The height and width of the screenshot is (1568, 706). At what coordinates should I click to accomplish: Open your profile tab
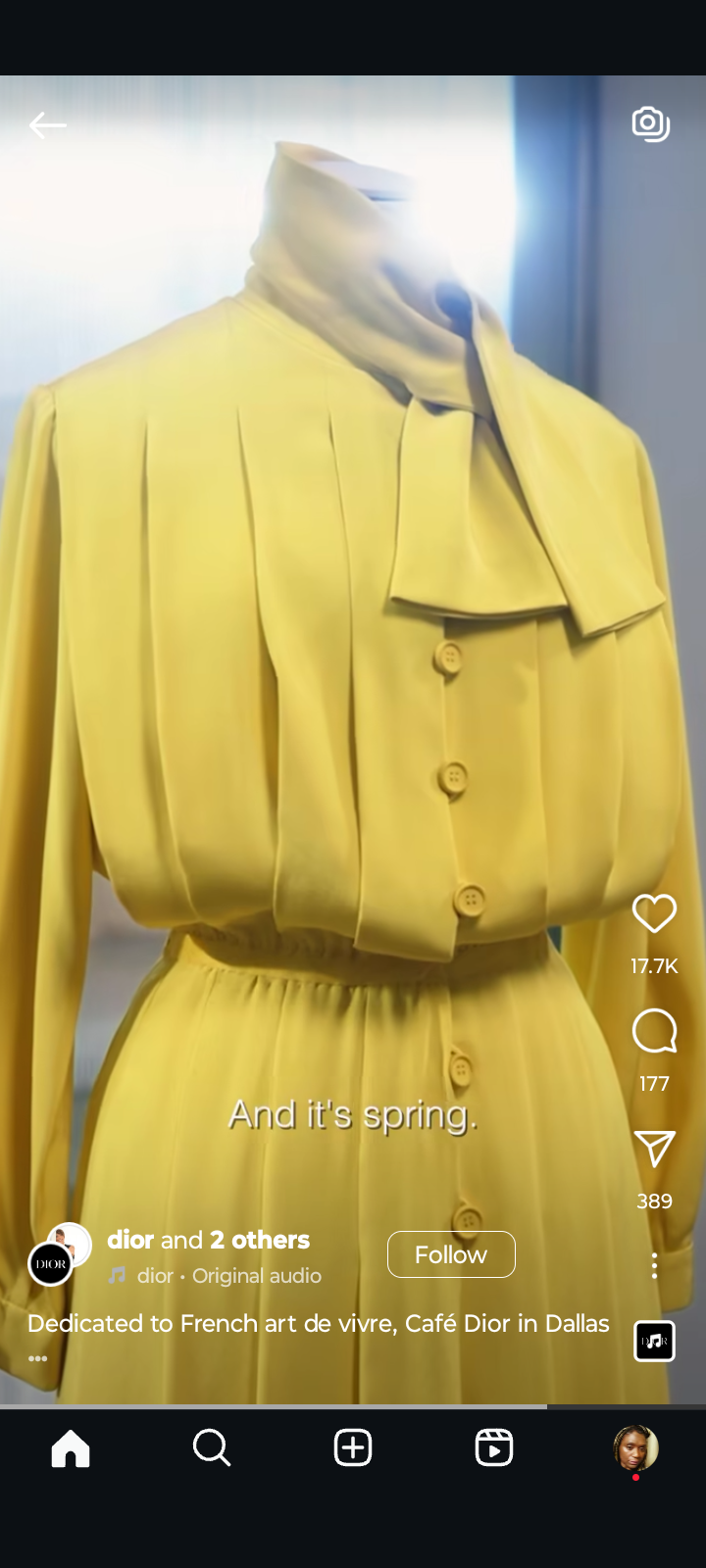635,1447
